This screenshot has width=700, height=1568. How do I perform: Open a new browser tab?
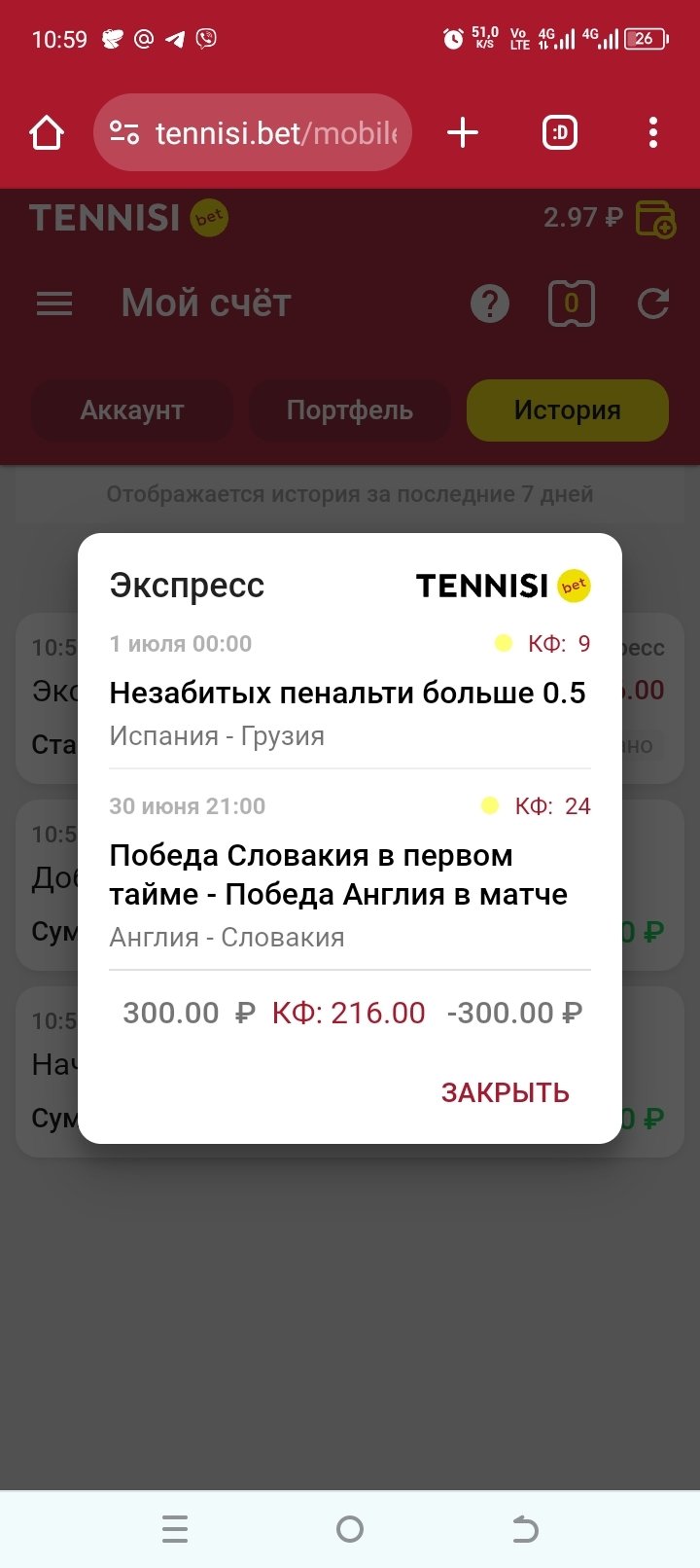463,133
